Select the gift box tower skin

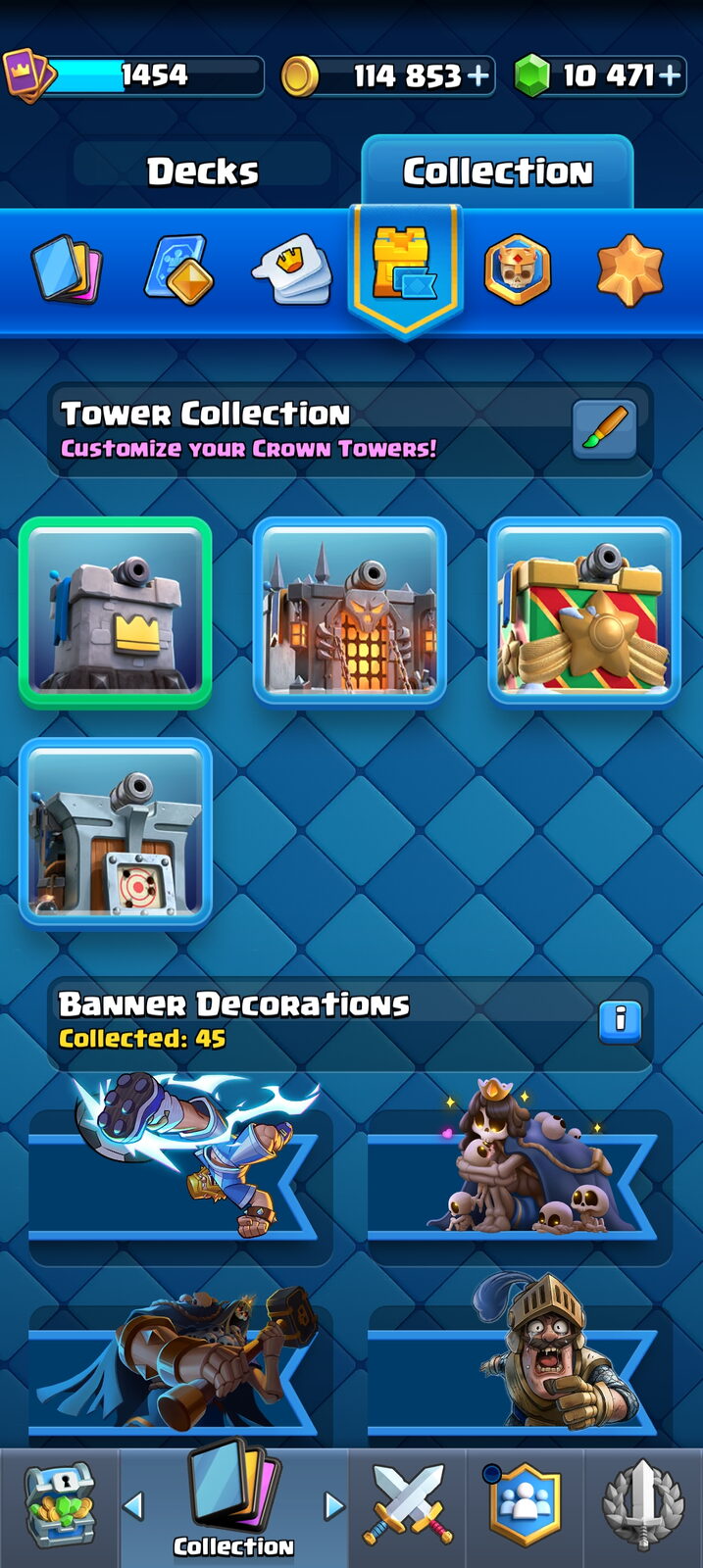584,612
